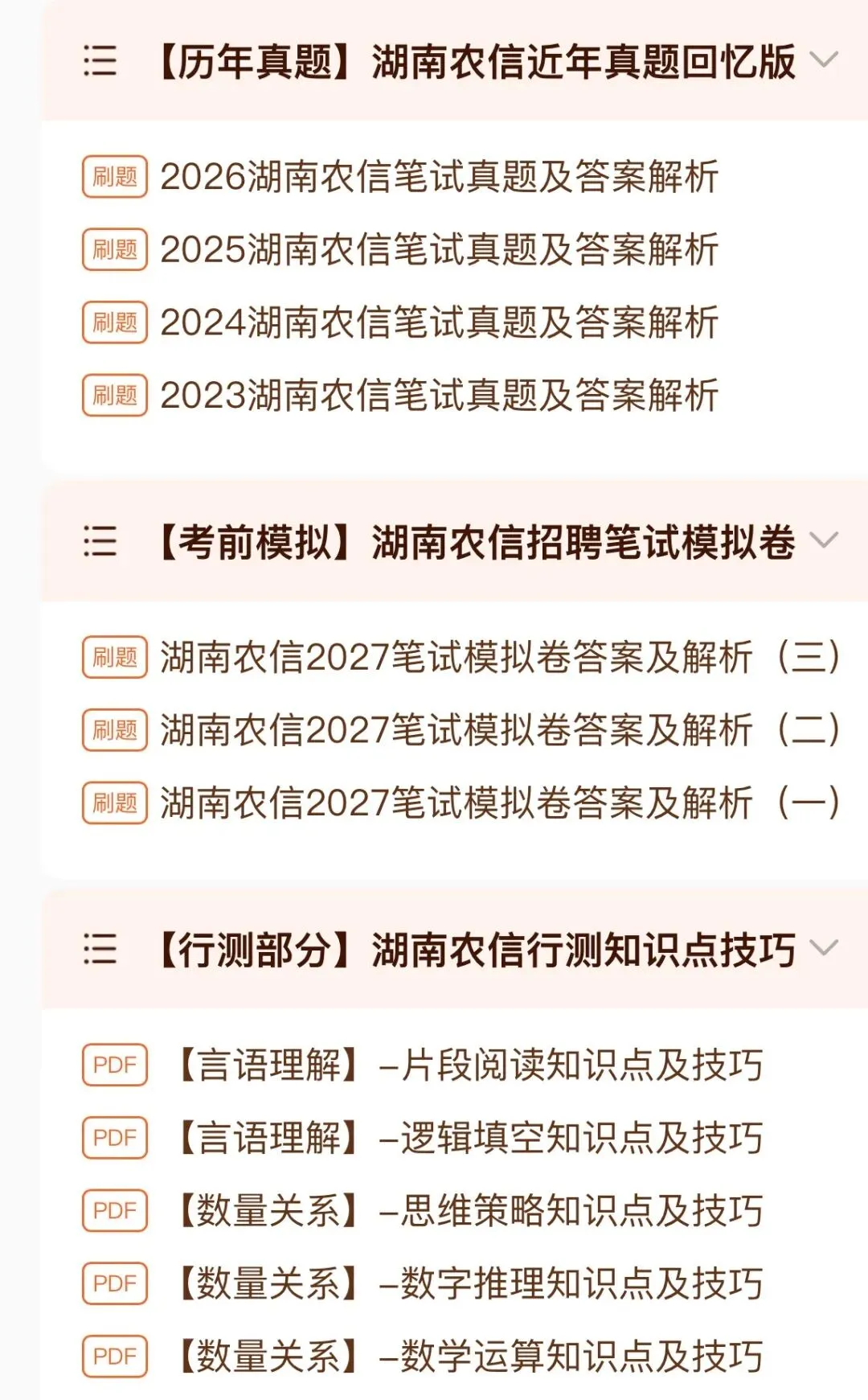Collapse the 历年真题 section chevron
The width and height of the screenshot is (868, 1400).
click(824, 60)
